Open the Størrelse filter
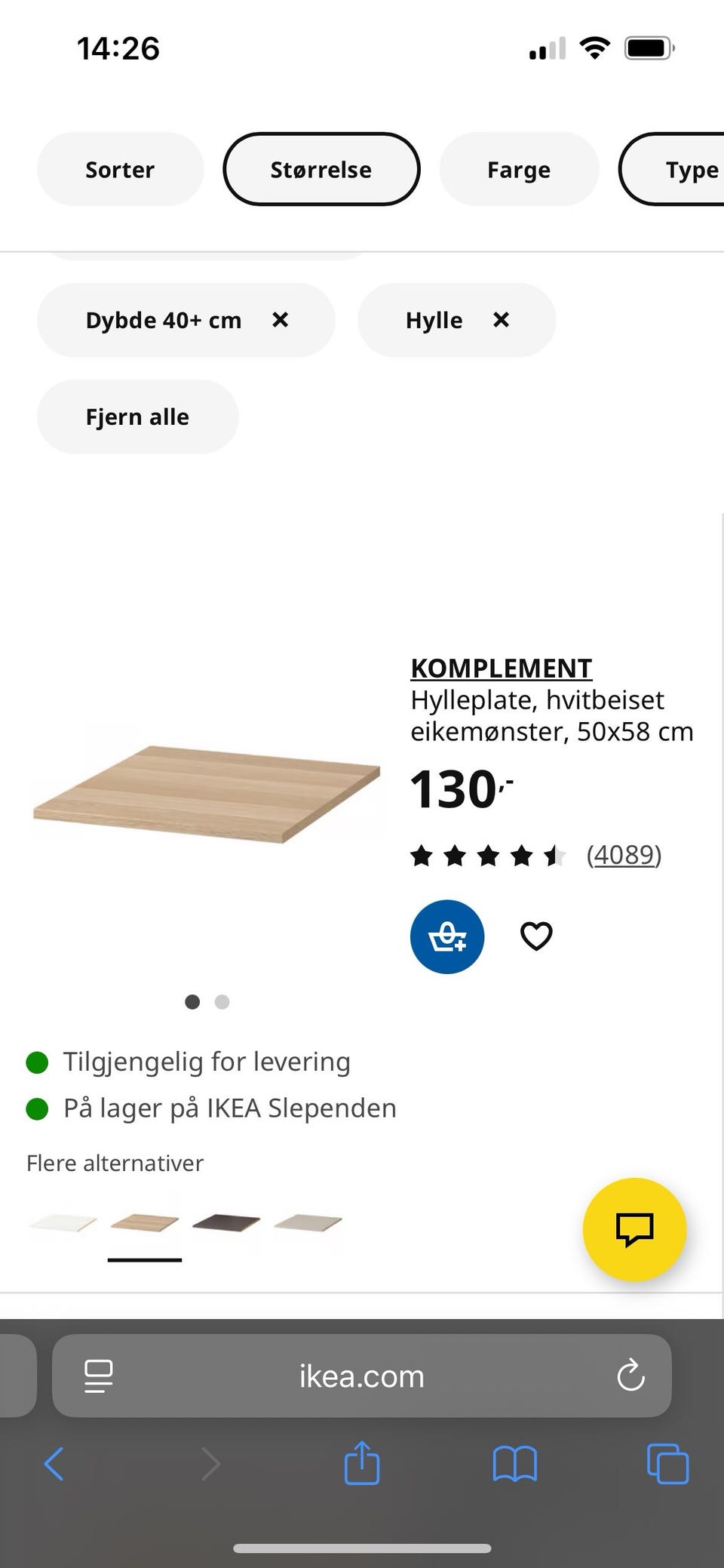The height and width of the screenshot is (1568, 724). (x=321, y=169)
